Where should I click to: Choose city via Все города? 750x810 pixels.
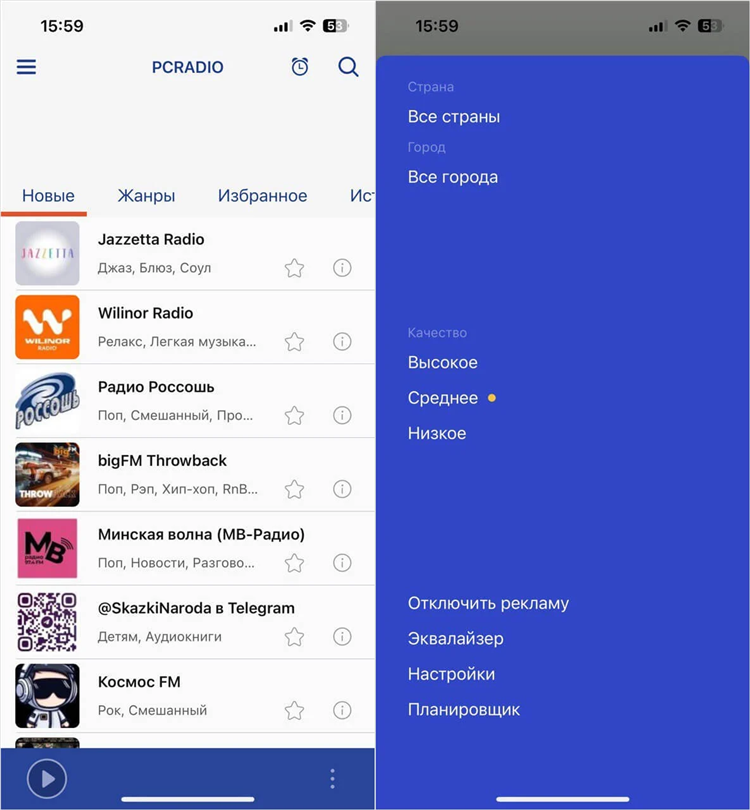(452, 177)
